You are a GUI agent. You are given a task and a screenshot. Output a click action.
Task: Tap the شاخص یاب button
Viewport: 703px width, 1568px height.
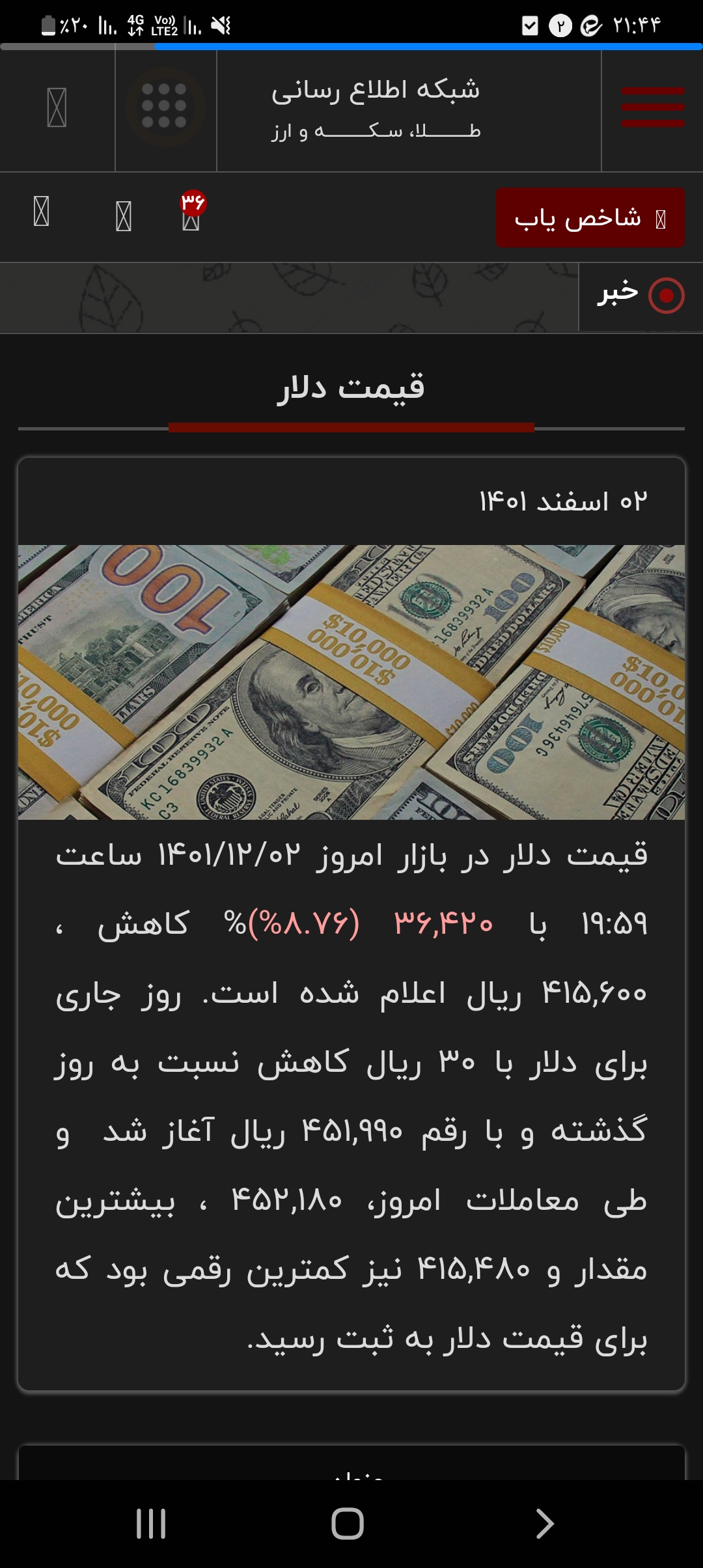point(590,218)
